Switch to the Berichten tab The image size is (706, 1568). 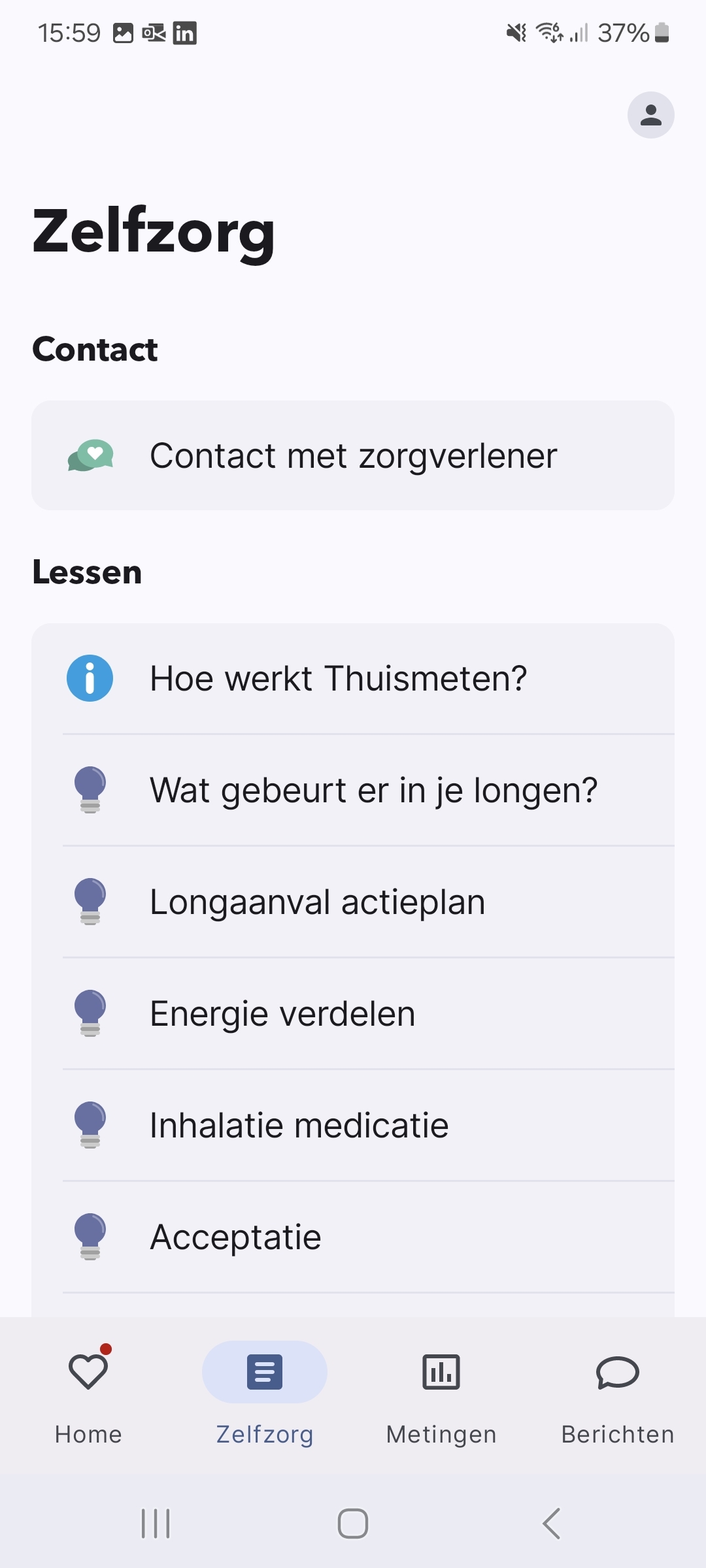pyautogui.click(x=618, y=1392)
